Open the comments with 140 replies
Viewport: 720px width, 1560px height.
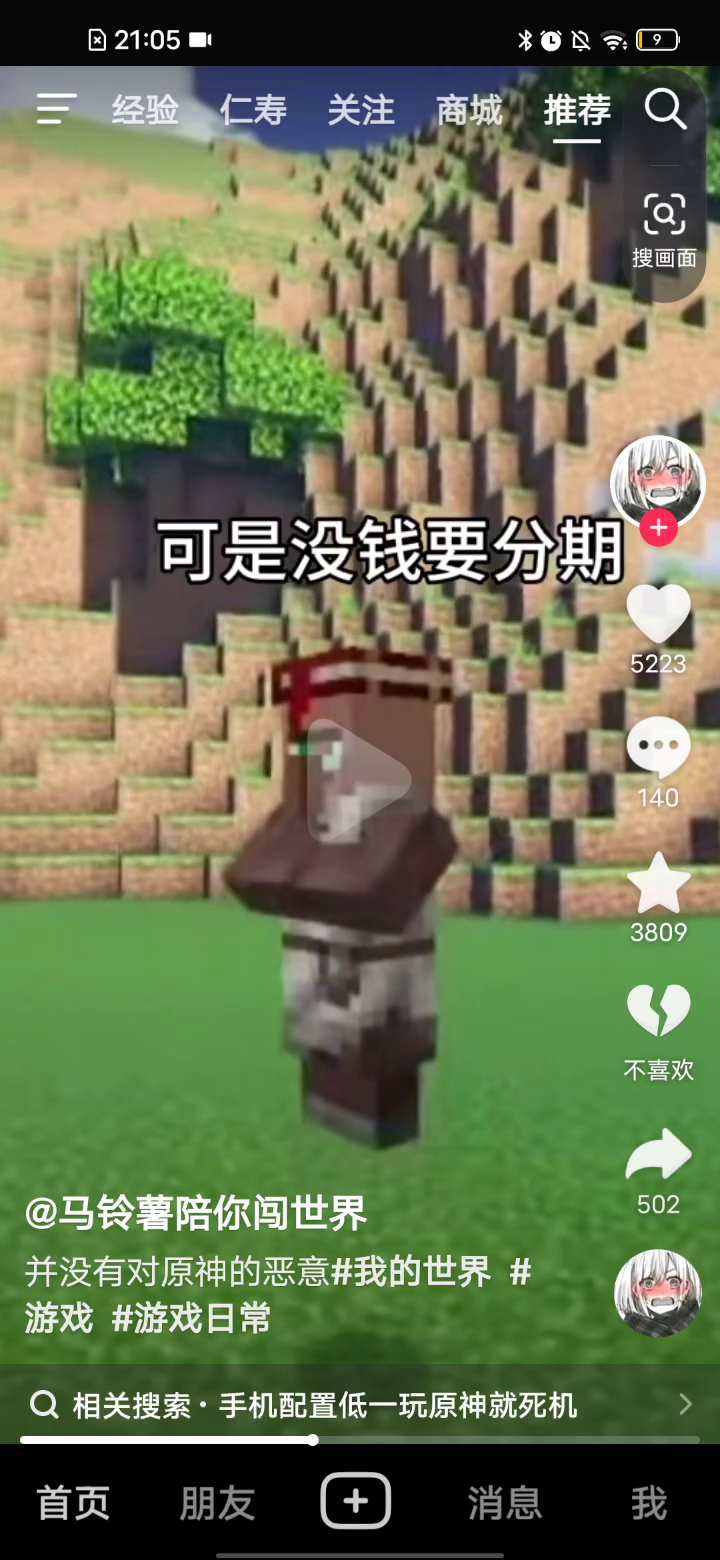tap(658, 748)
